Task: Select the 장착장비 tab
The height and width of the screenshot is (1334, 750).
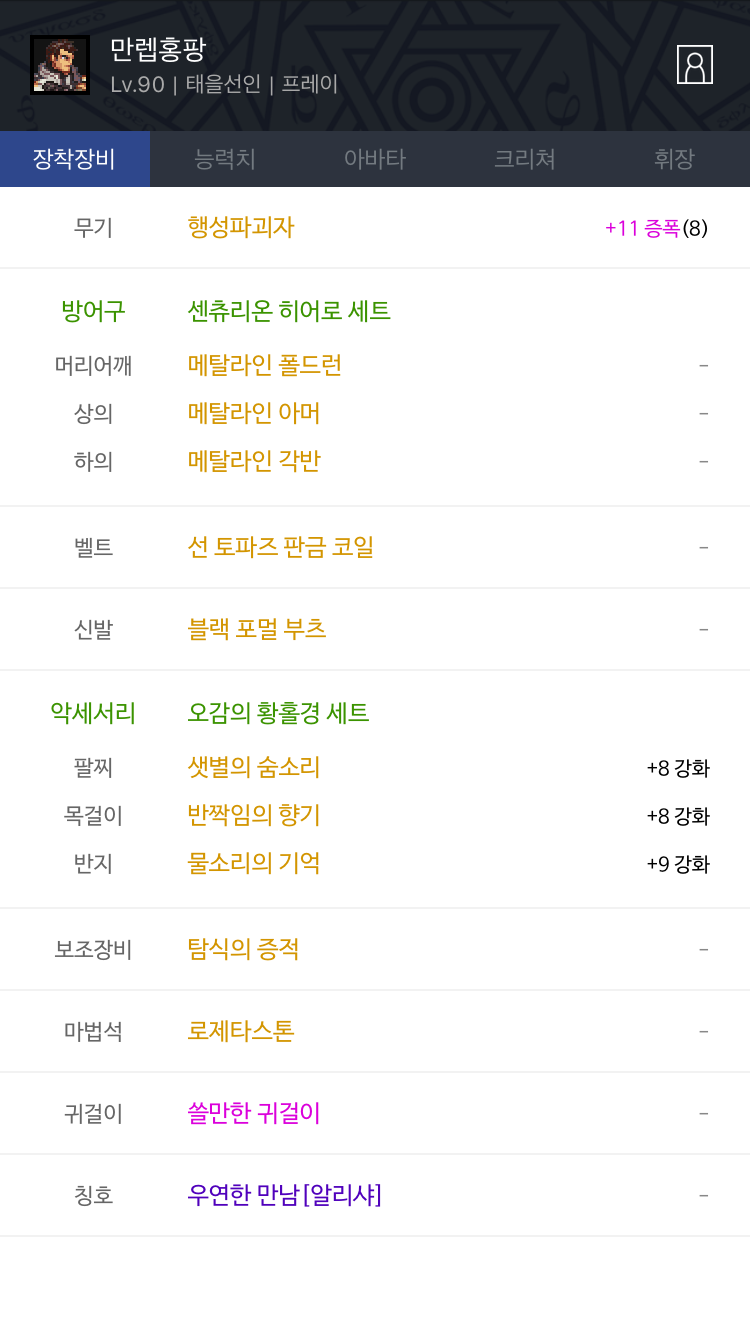Action: [75, 159]
